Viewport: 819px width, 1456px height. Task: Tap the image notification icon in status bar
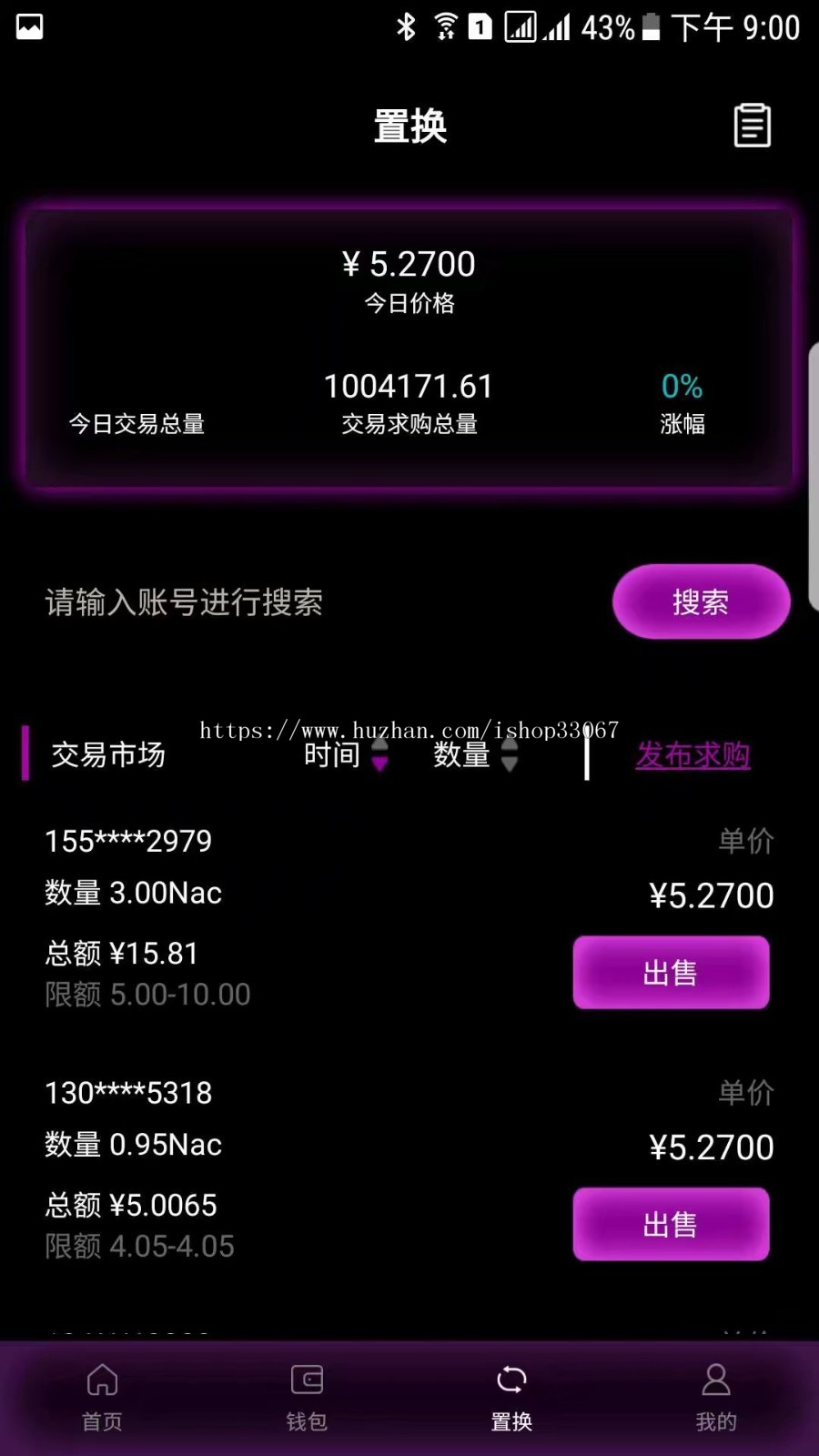pyautogui.click(x=28, y=26)
